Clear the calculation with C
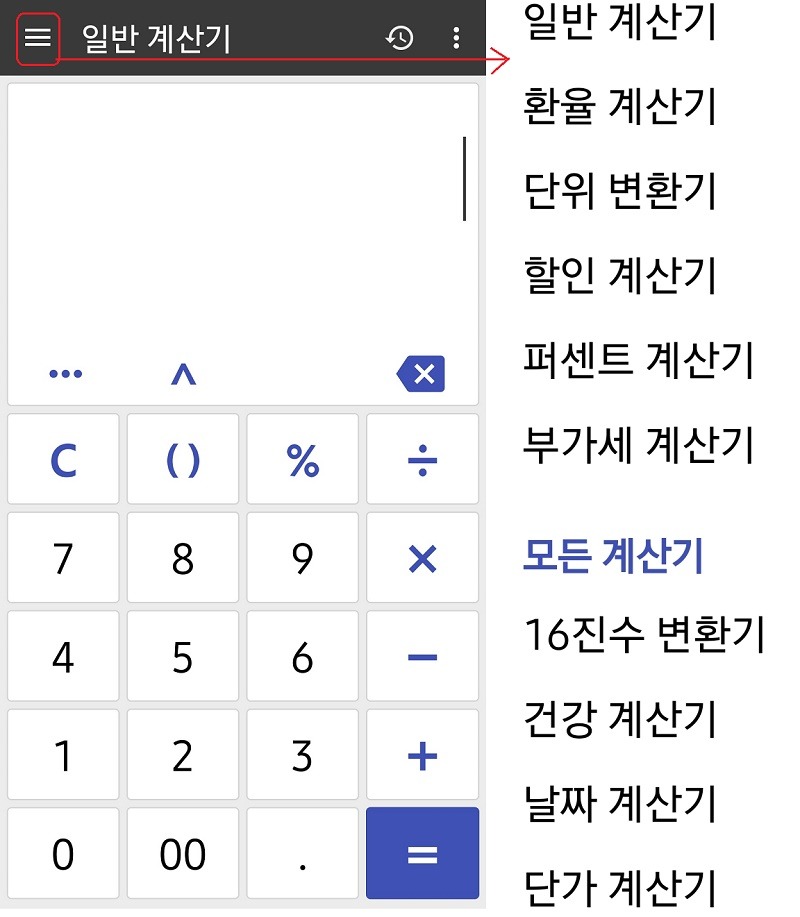The image size is (800, 917). tap(63, 460)
